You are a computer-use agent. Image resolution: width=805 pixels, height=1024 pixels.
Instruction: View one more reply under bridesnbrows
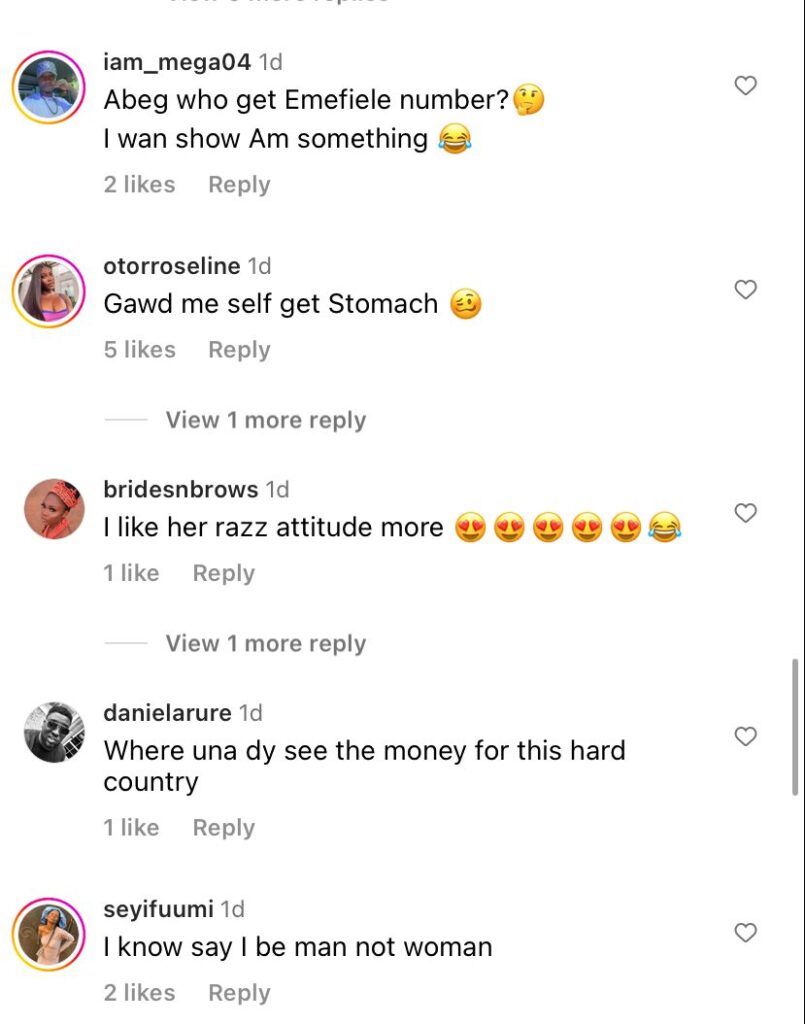click(265, 643)
